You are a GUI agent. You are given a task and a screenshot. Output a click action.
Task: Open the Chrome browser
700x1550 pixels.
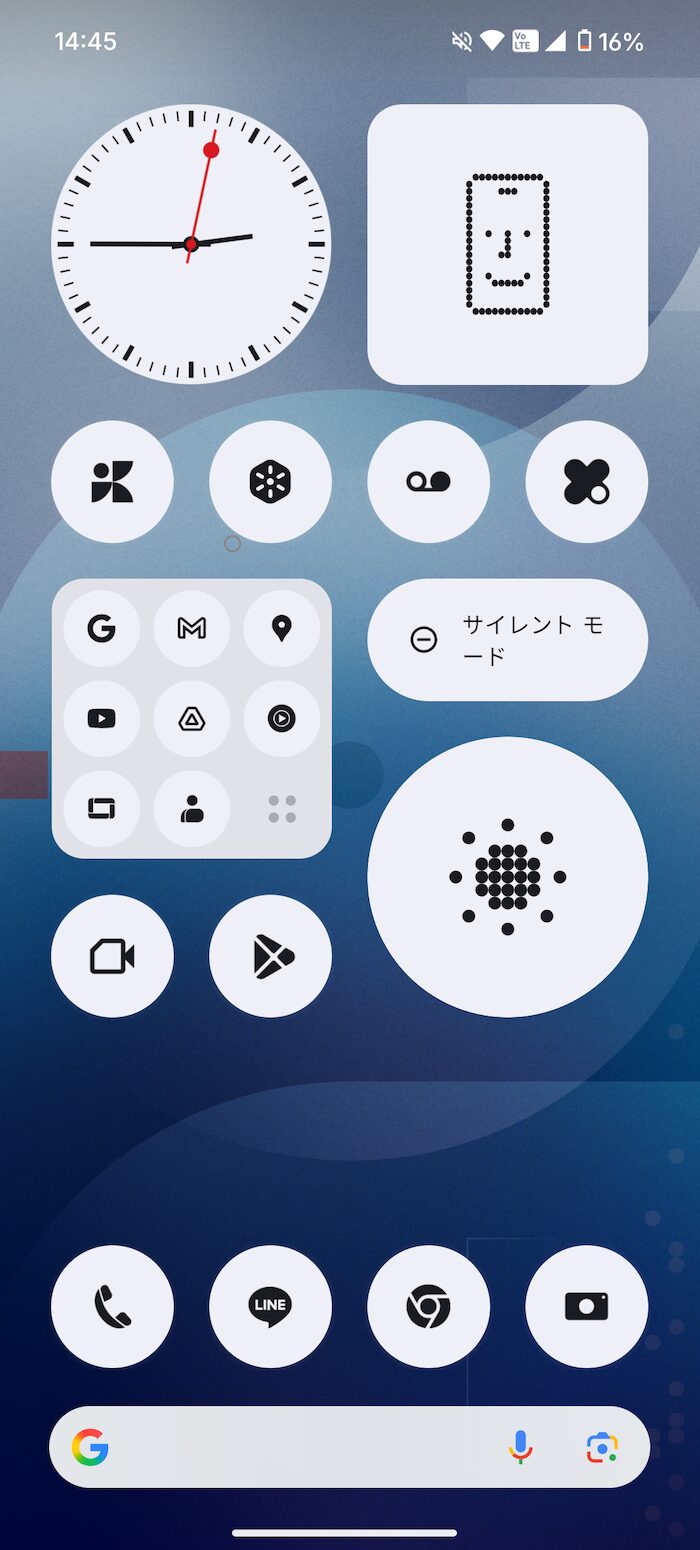click(428, 1306)
